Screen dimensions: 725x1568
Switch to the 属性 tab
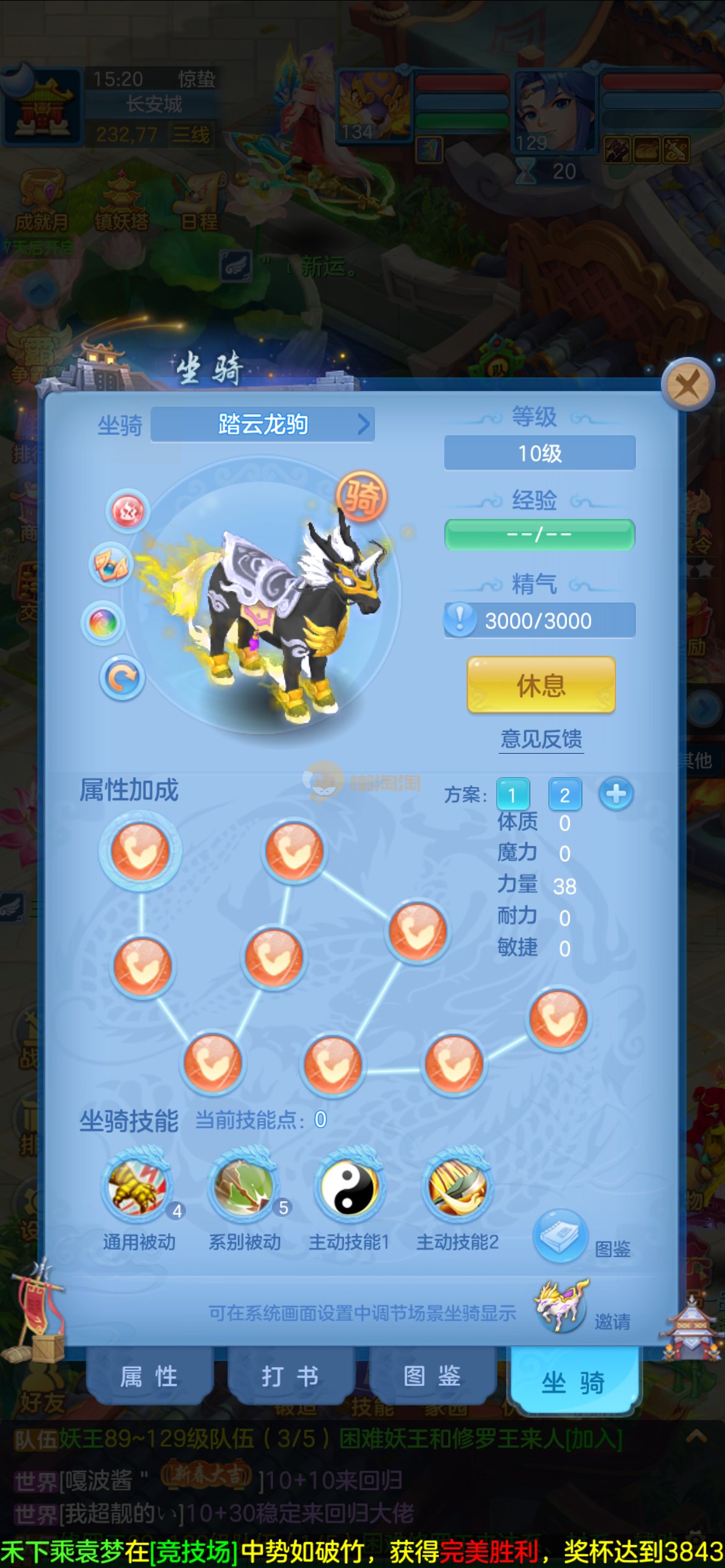pos(149,1377)
